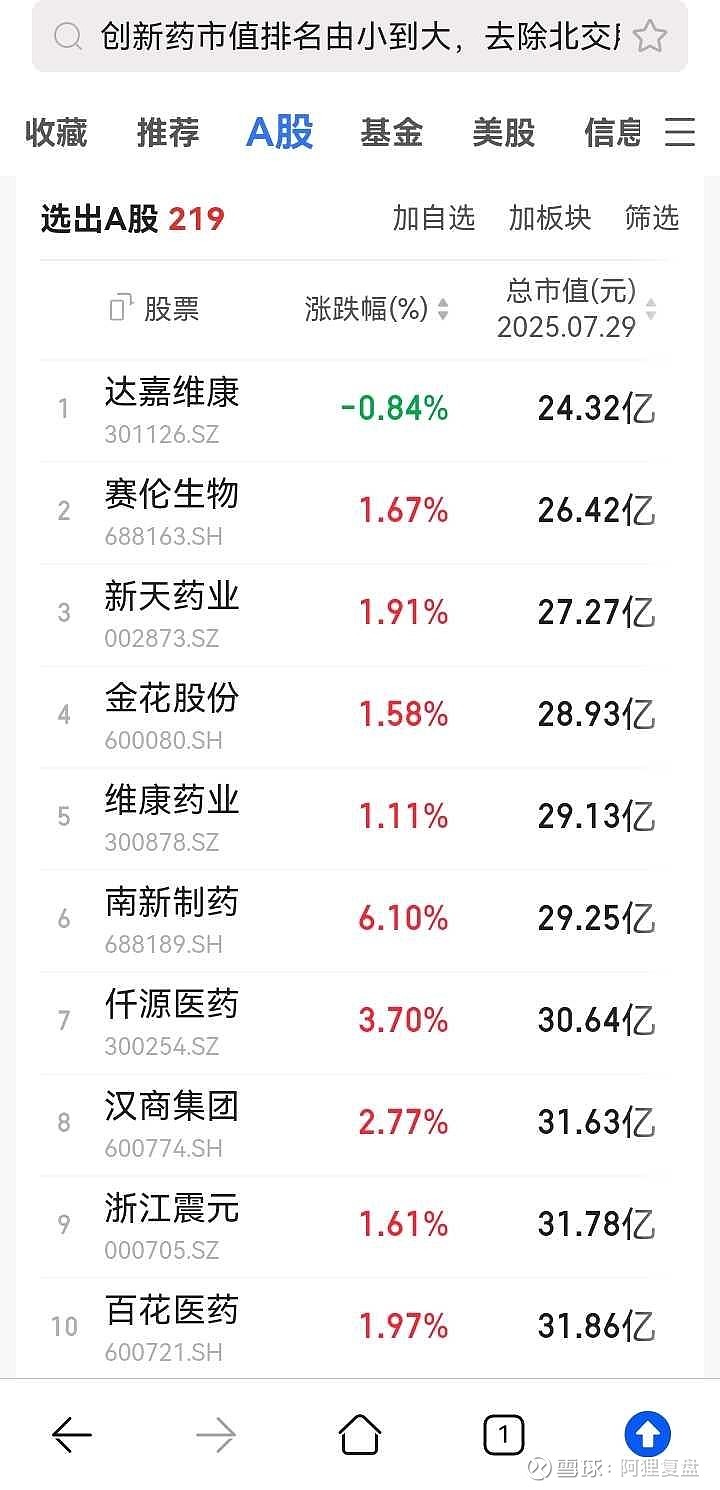This screenshot has width=720, height=1490.
Task: Switch to the 推荐 tab
Action: point(168,132)
